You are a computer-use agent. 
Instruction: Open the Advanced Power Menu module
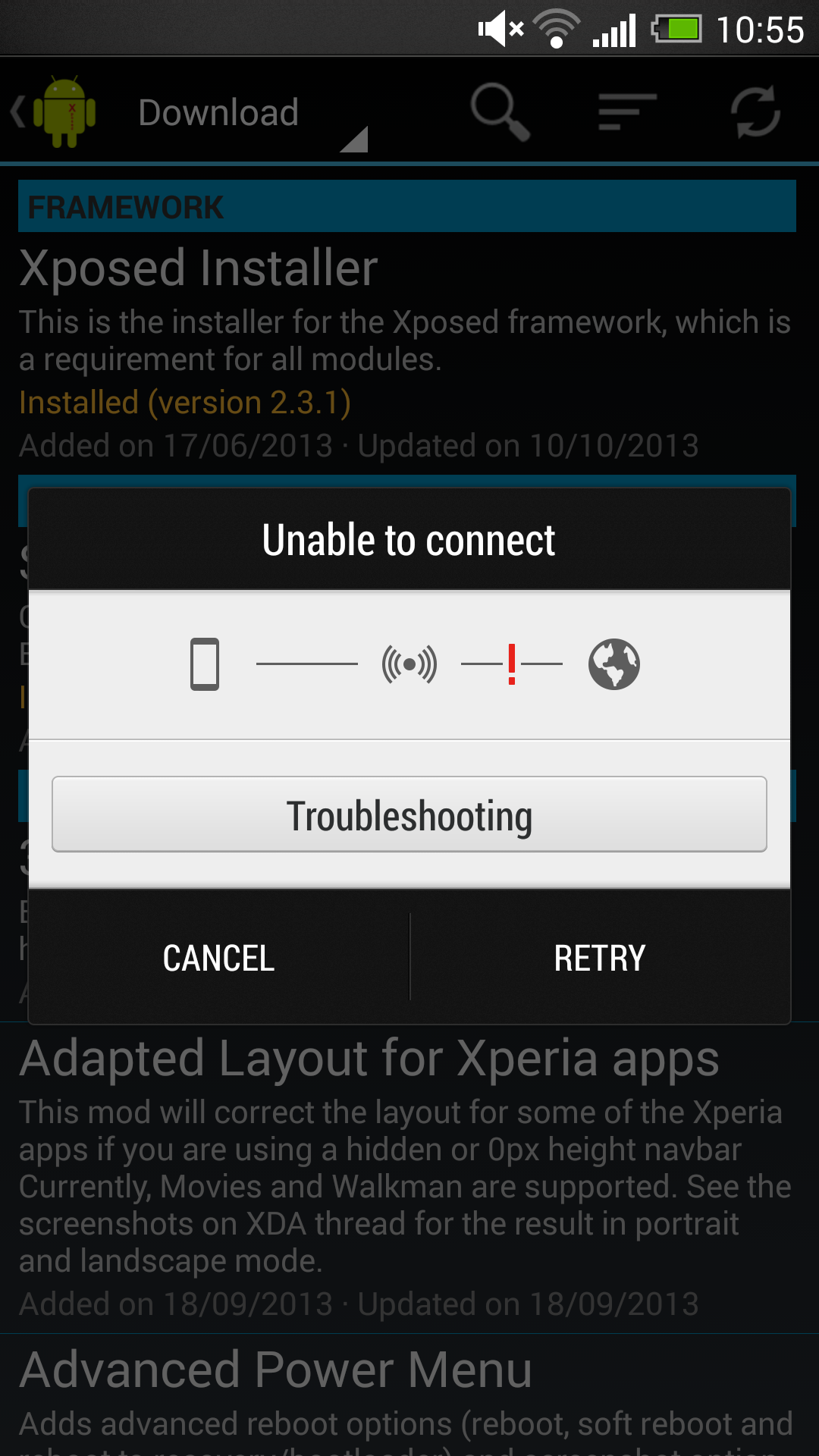click(x=409, y=1395)
